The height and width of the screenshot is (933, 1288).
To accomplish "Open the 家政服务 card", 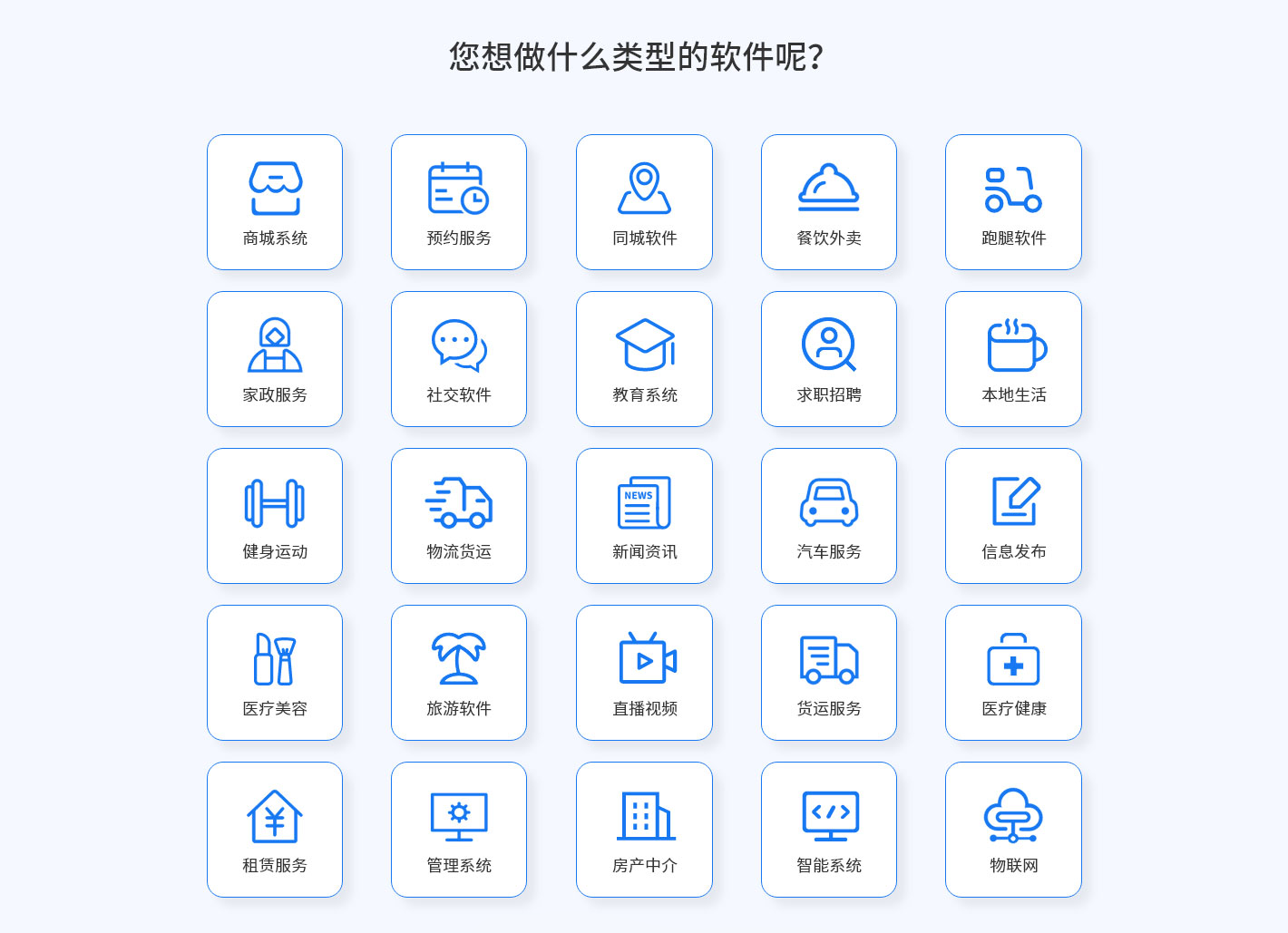I will (275, 359).
